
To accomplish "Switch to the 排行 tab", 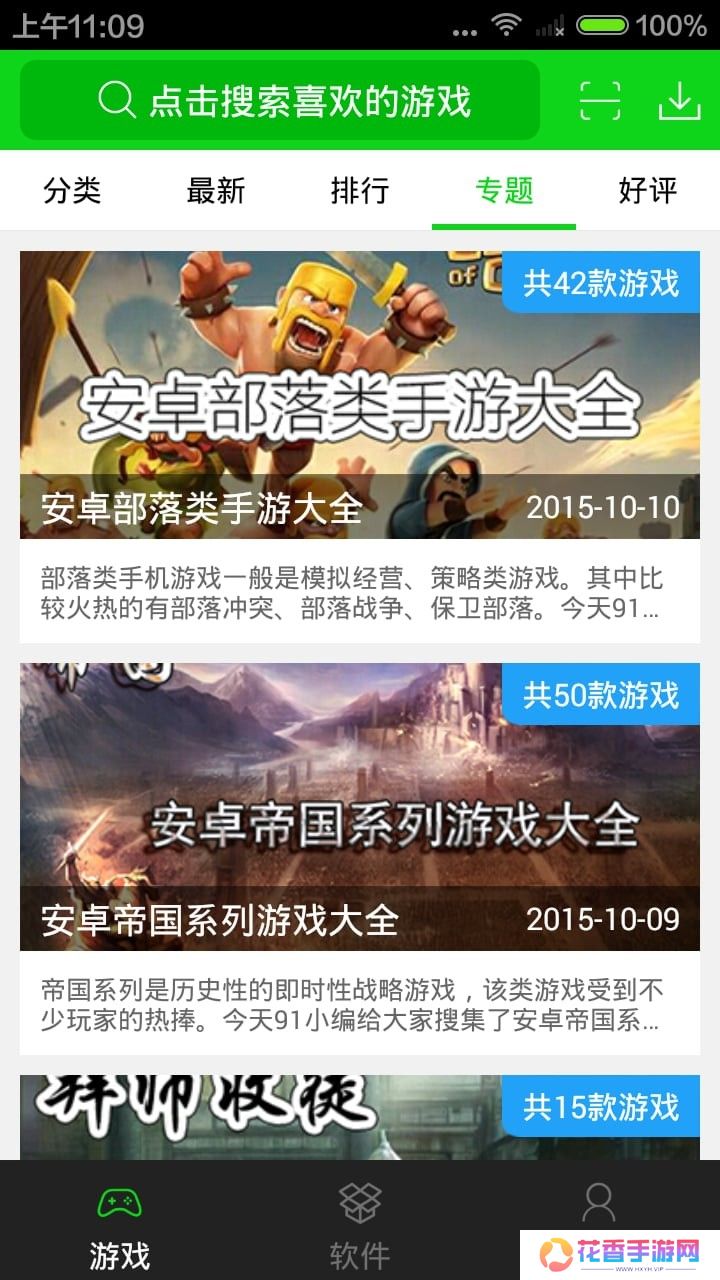I will (x=360, y=190).
